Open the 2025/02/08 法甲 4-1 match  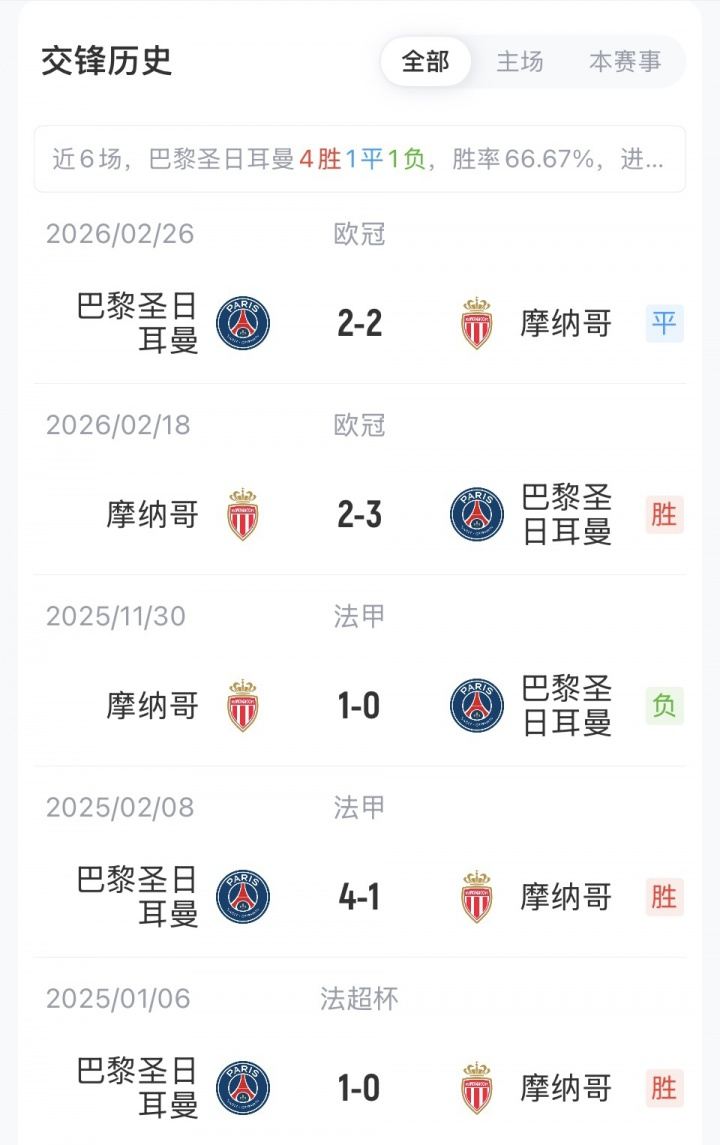point(359,896)
